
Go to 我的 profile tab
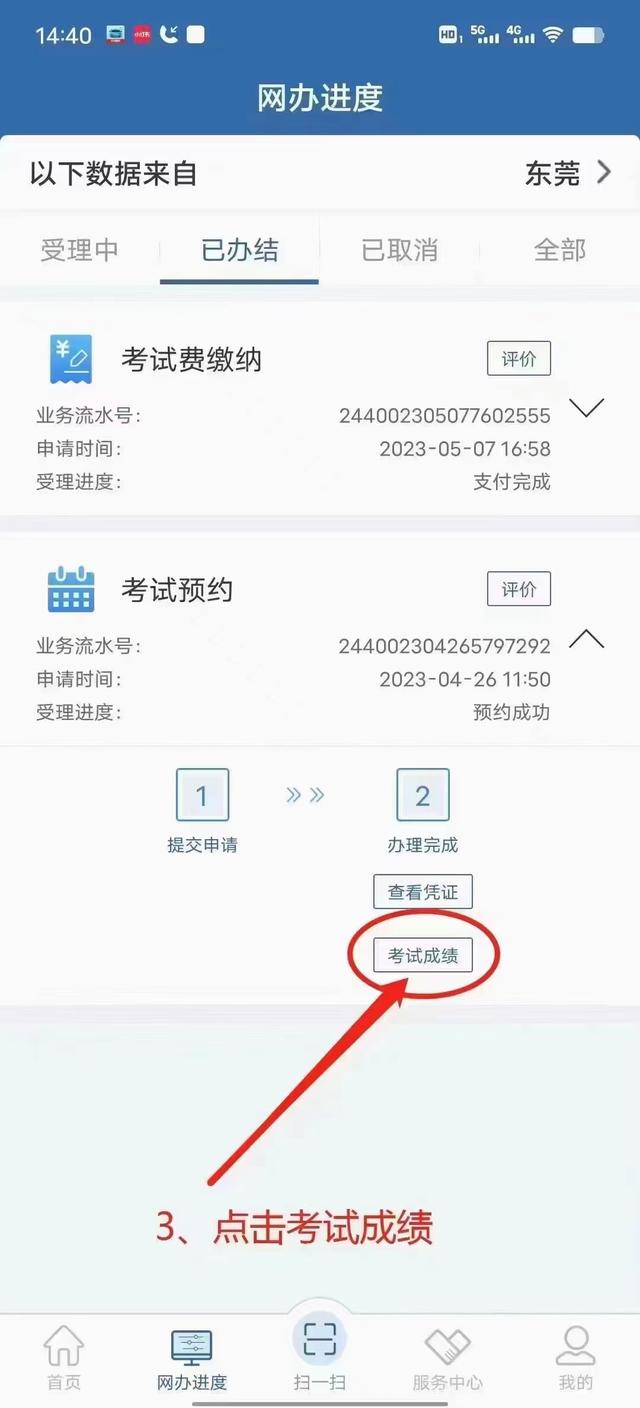pos(575,1358)
